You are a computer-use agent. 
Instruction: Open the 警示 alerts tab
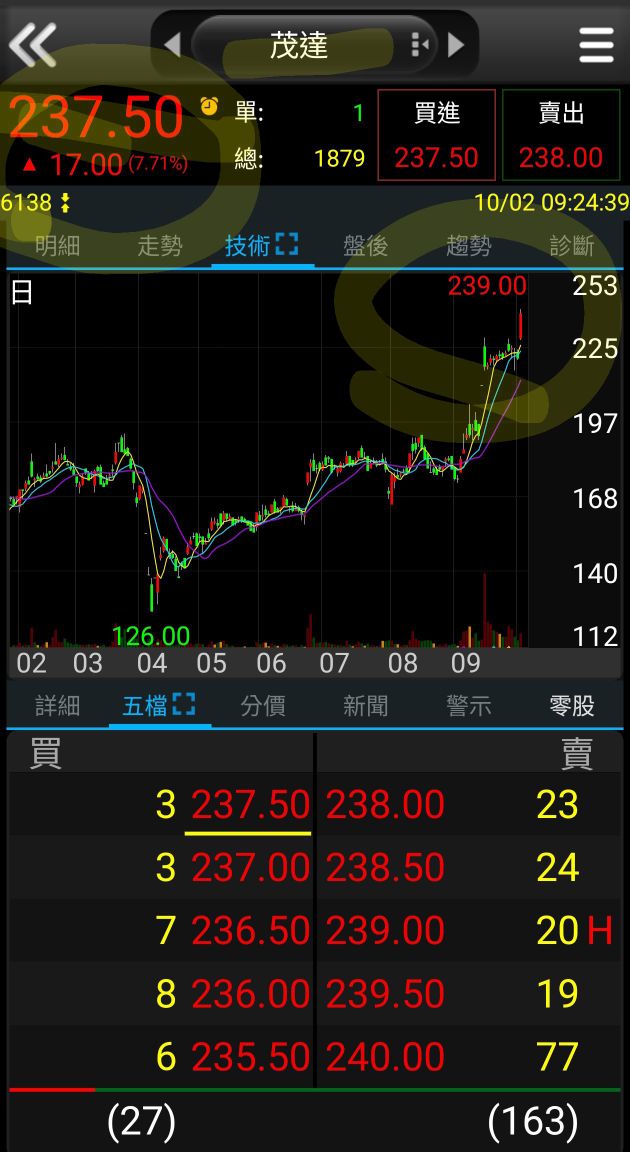(x=468, y=706)
